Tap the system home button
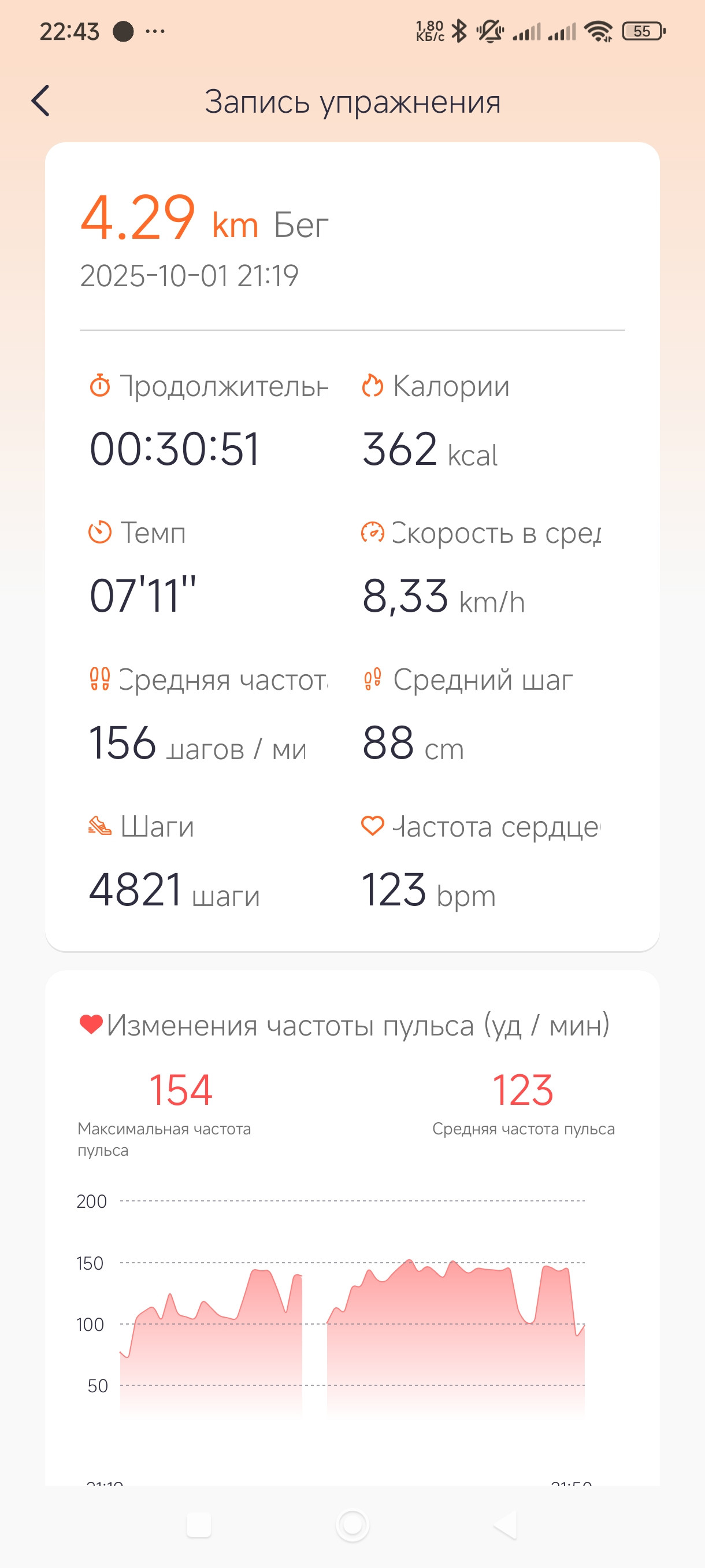Screen dimensions: 705x1568 coord(352,1525)
